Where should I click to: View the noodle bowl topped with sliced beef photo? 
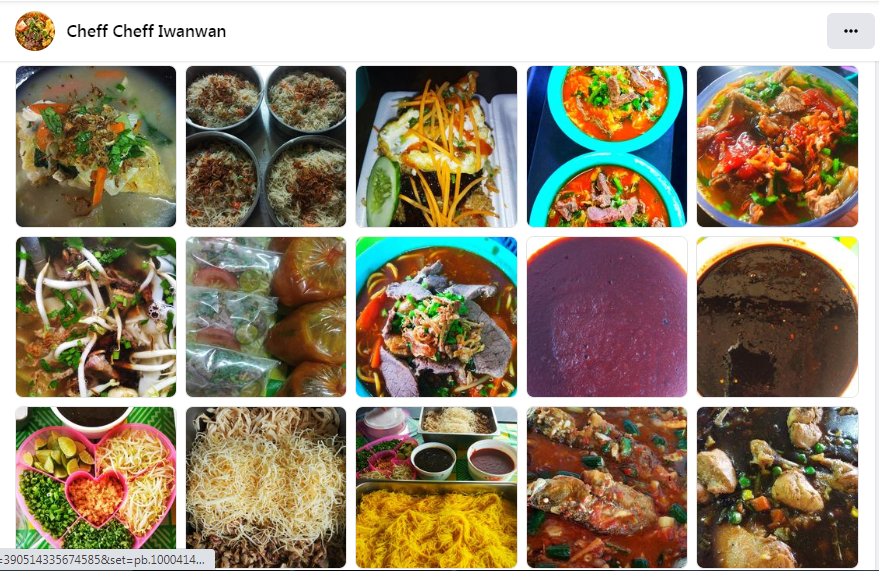(436, 317)
